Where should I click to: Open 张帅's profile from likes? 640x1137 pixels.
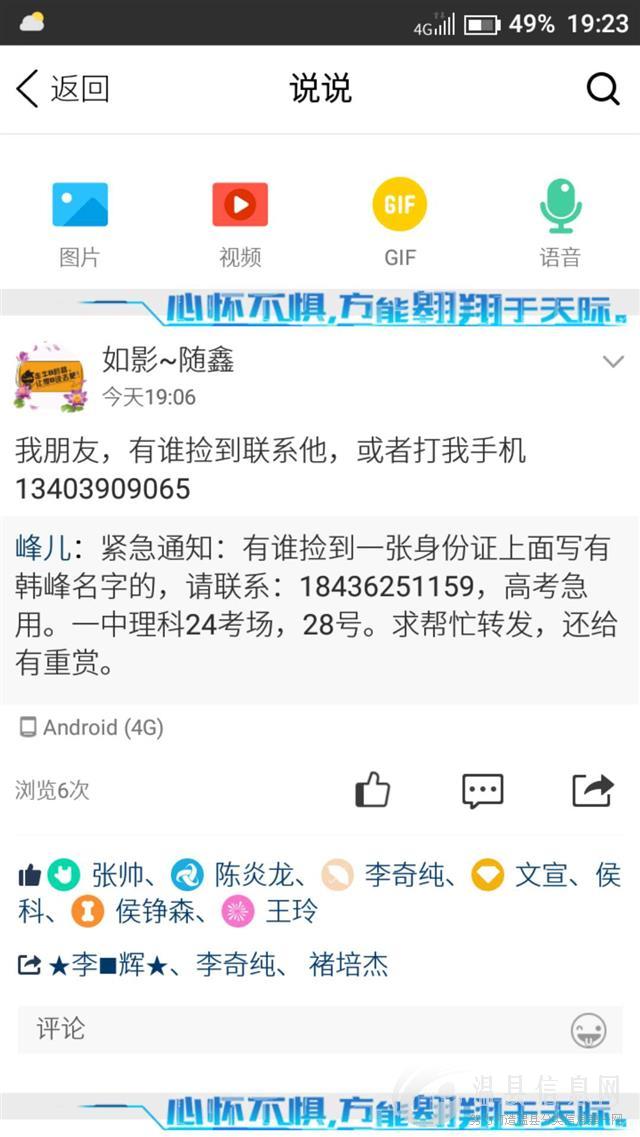tap(117, 875)
